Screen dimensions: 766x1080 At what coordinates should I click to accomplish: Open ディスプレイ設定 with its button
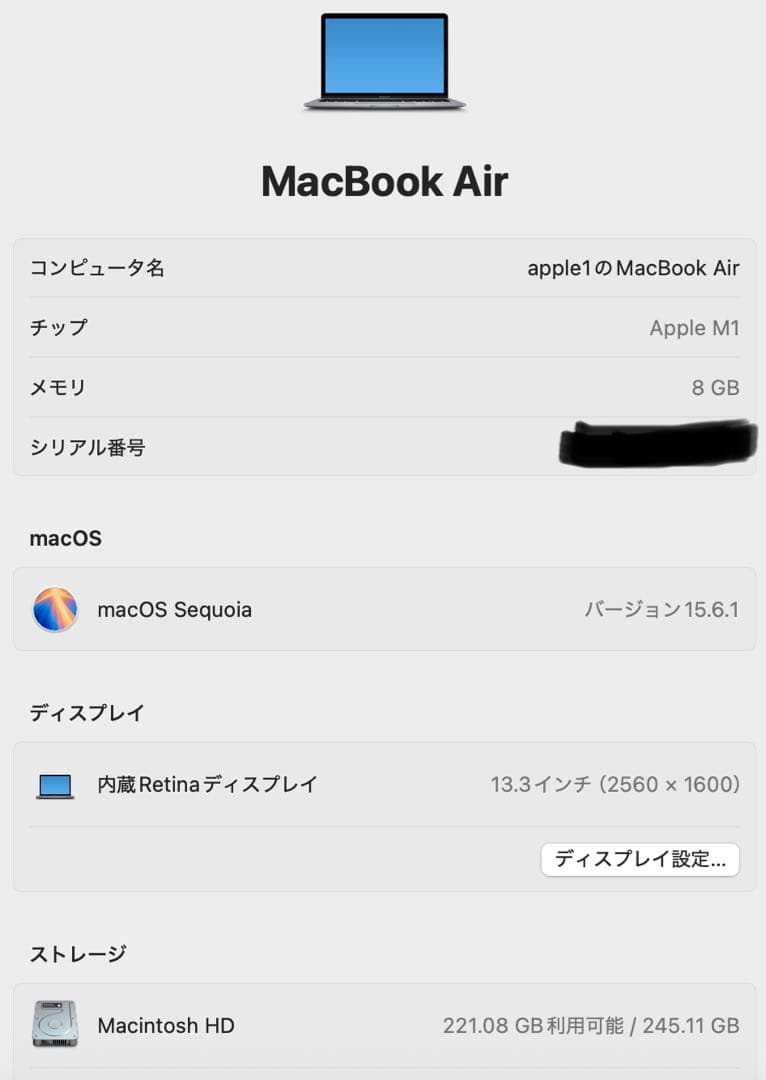639,859
